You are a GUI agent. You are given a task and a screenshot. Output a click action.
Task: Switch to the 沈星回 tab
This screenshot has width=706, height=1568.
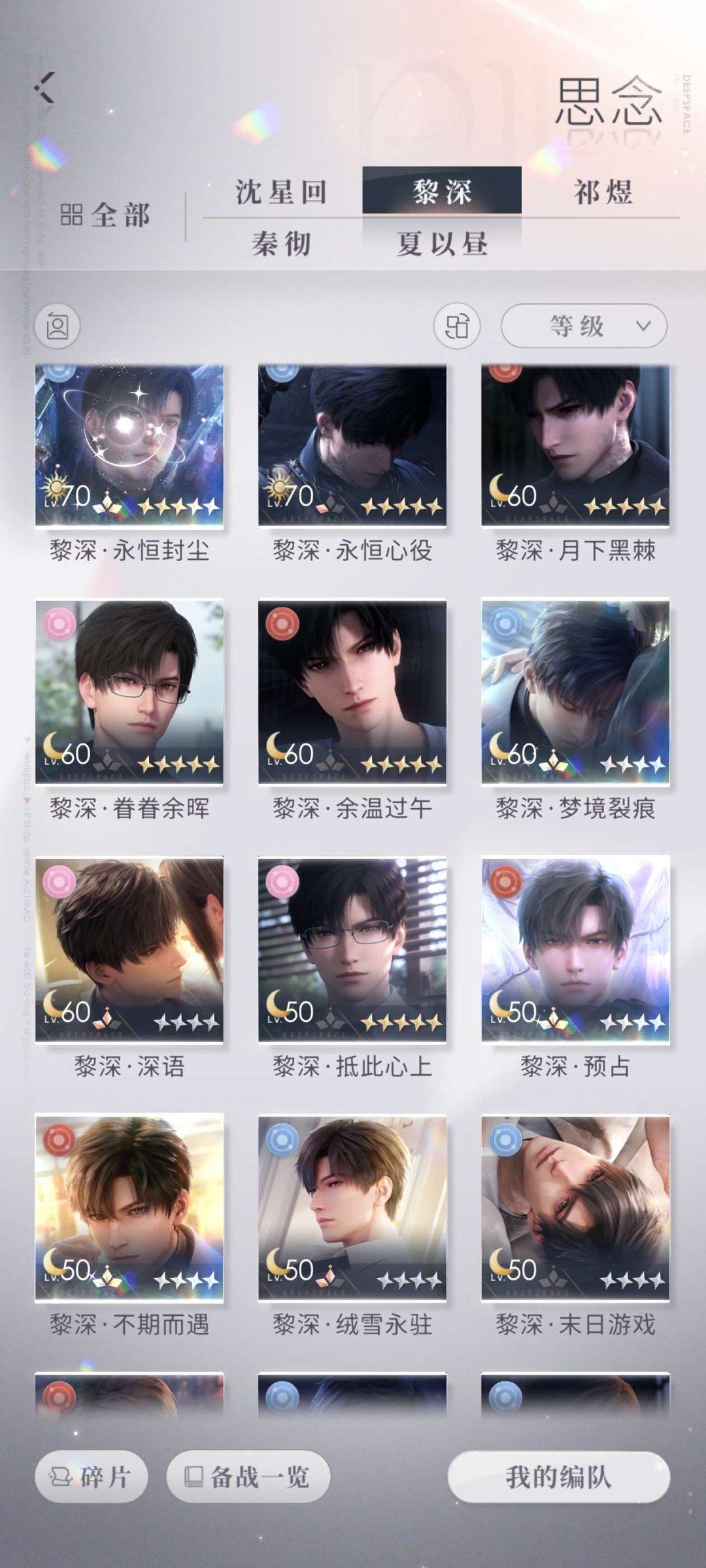(281, 192)
